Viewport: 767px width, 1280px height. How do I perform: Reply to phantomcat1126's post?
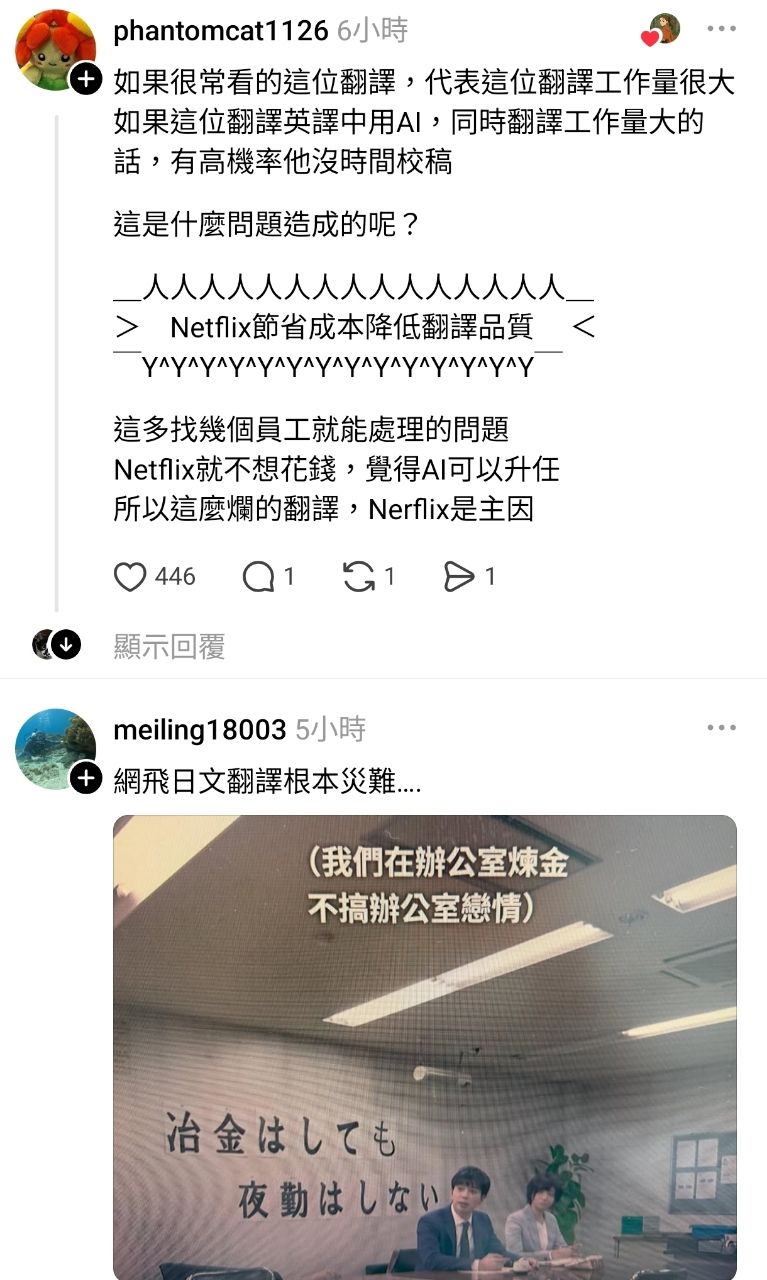point(258,576)
